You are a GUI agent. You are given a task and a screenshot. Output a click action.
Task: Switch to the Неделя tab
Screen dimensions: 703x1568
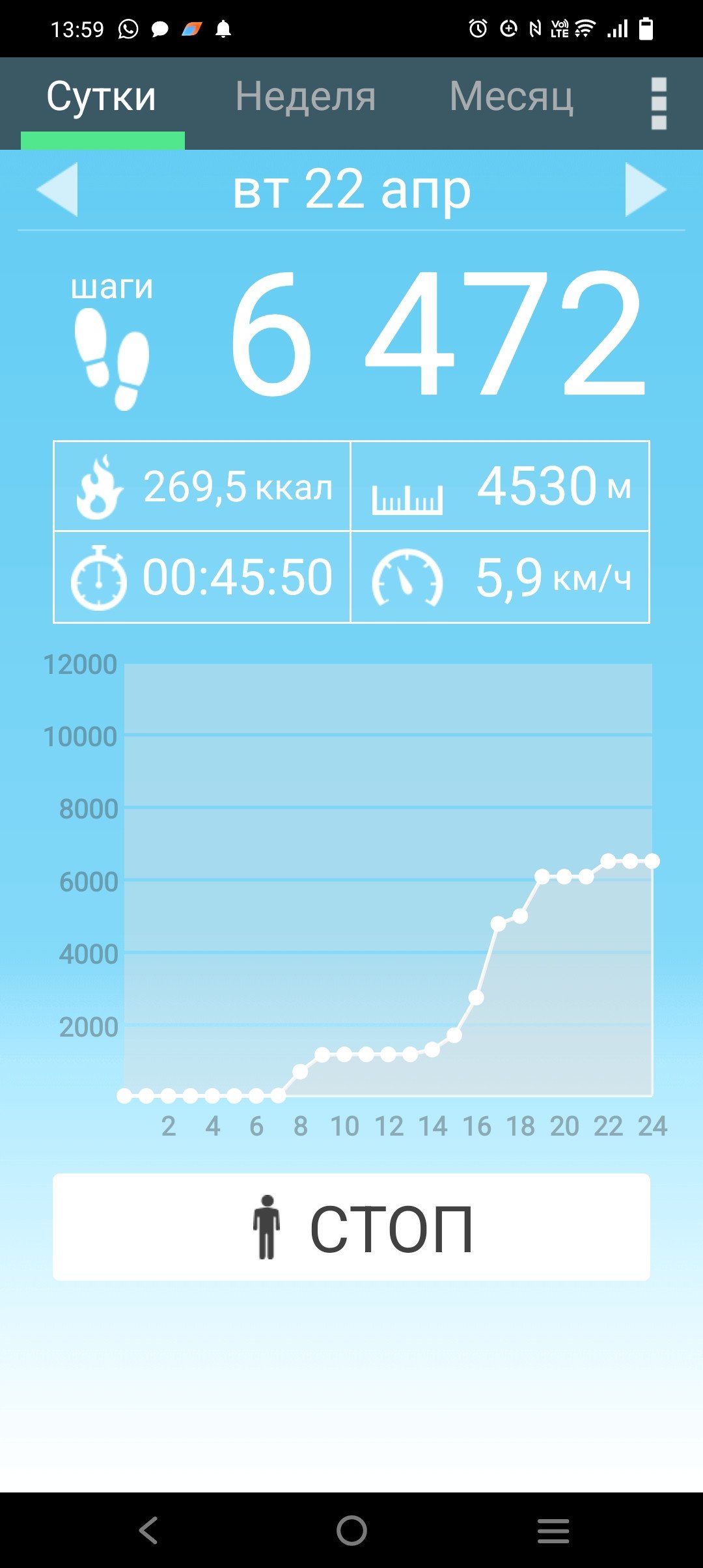point(305,97)
